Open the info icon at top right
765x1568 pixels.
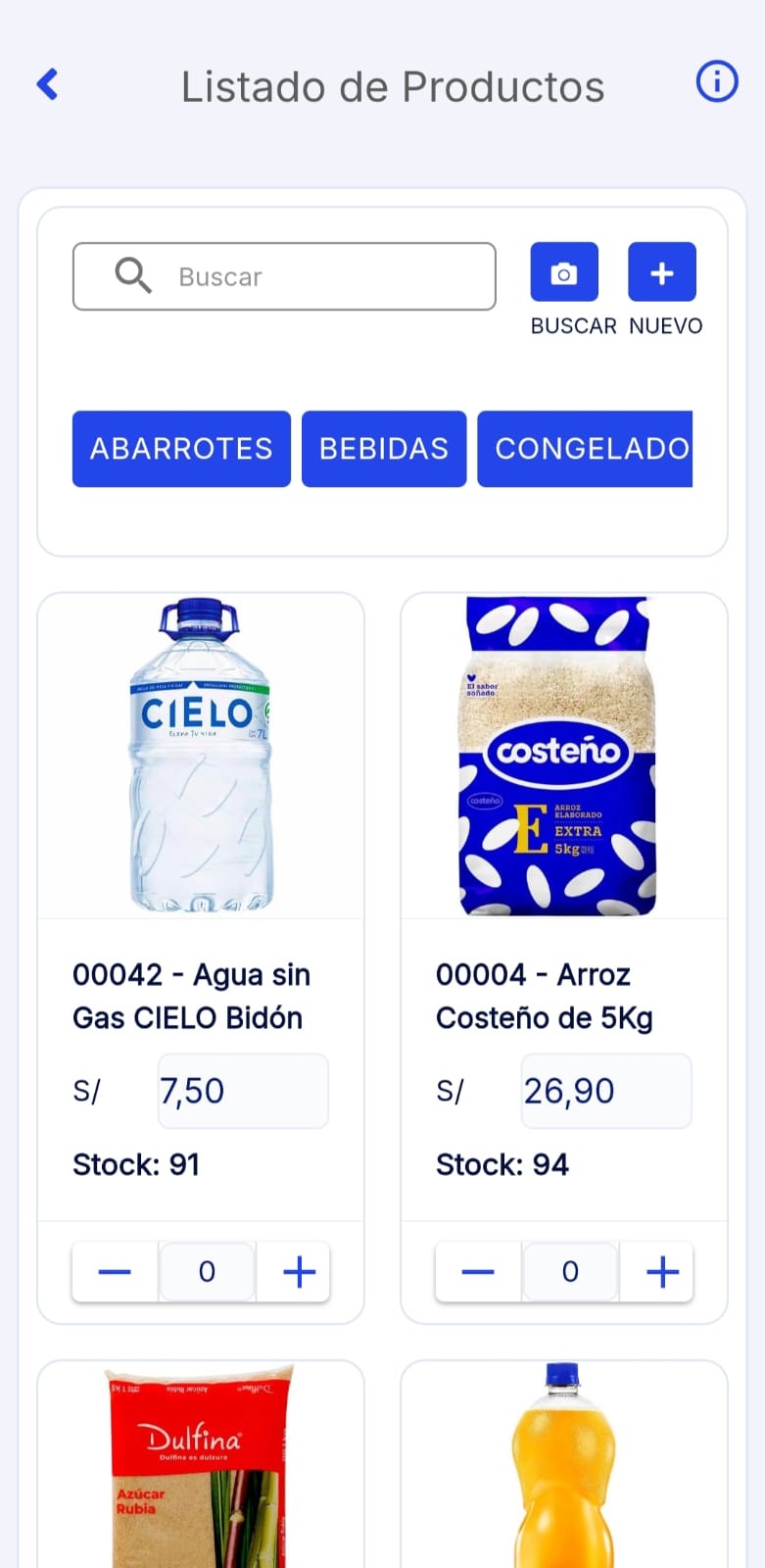[x=716, y=82]
